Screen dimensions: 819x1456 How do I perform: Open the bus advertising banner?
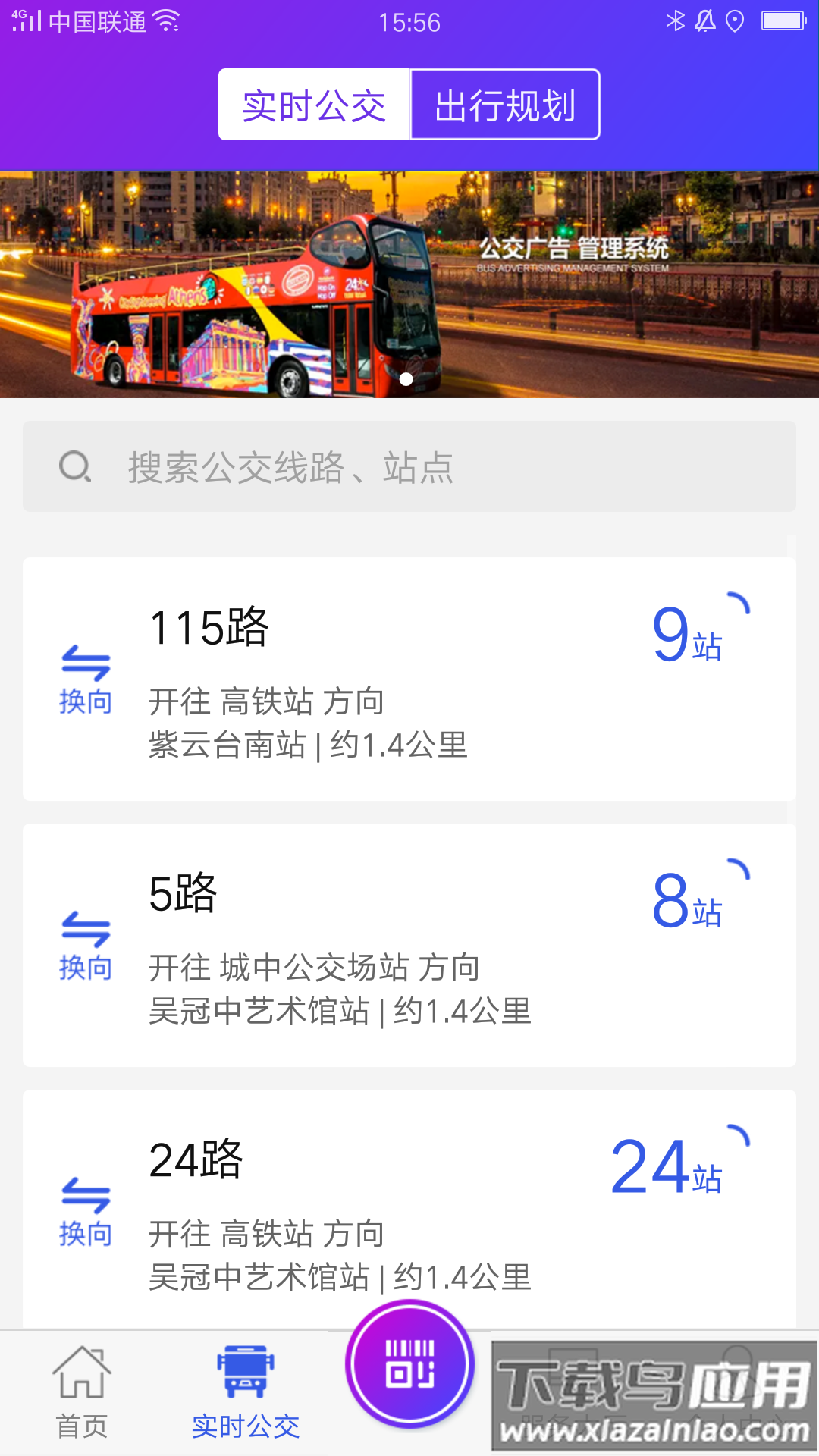[x=409, y=284]
